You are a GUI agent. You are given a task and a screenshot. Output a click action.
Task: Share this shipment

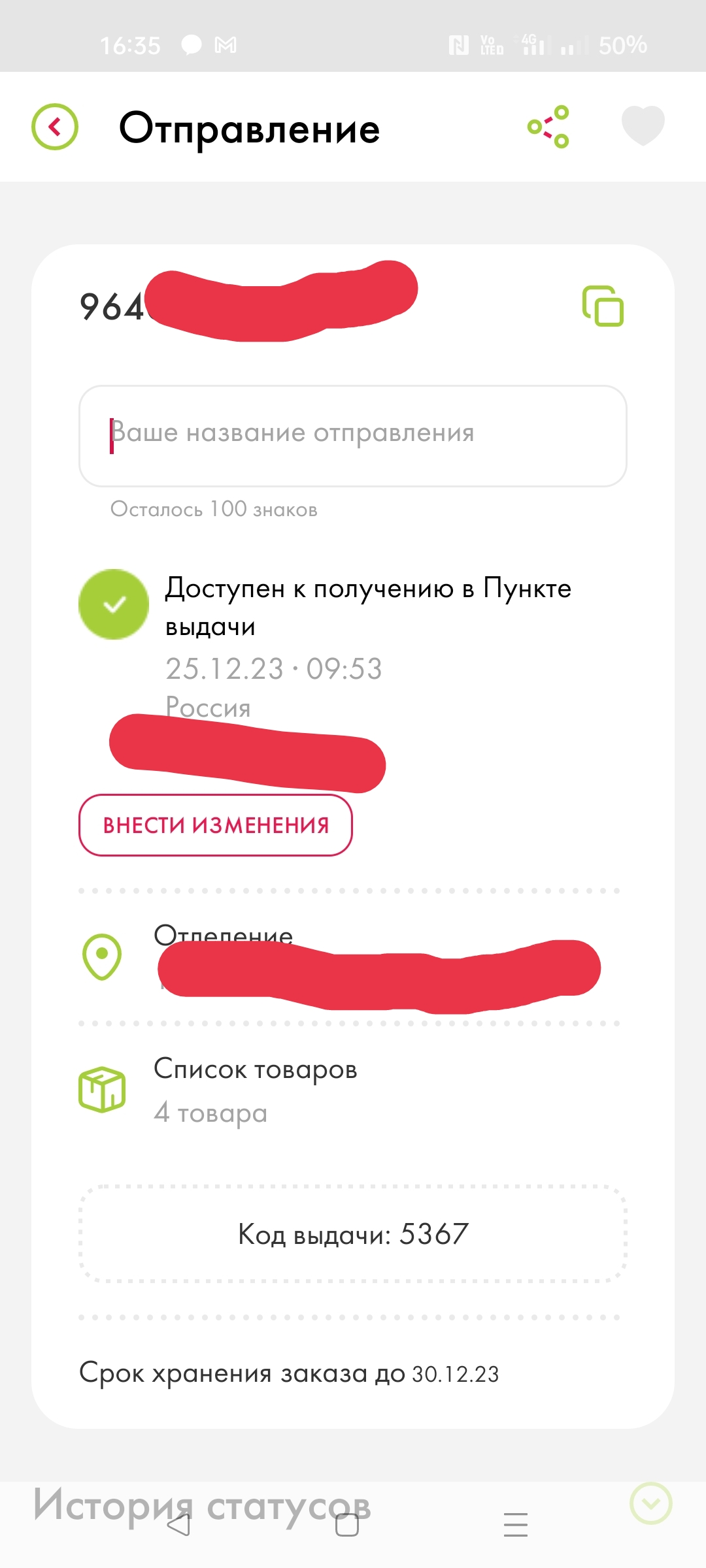pyautogui.click(x=548, y=127)
